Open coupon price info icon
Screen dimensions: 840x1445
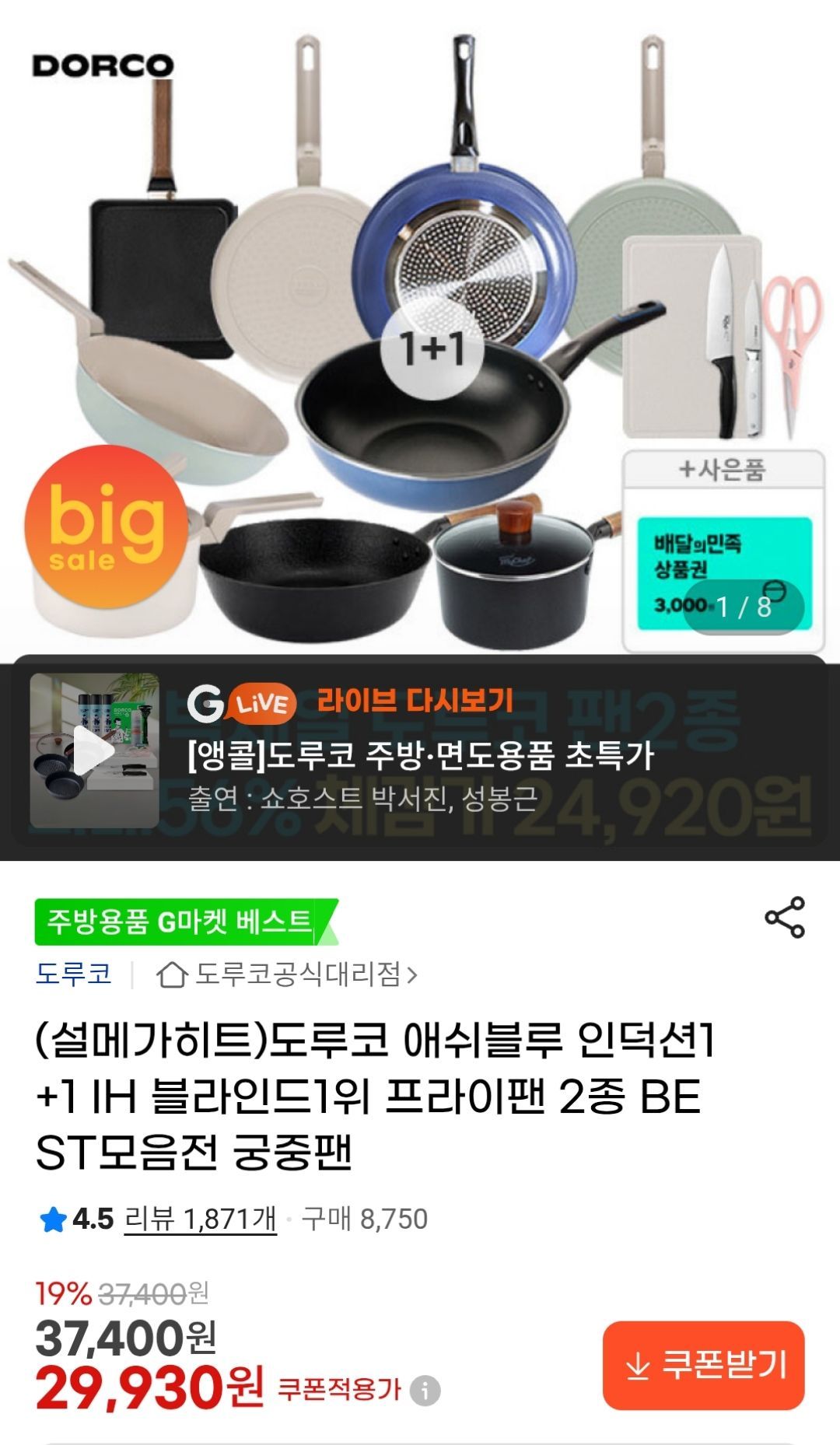(425, 1390)
